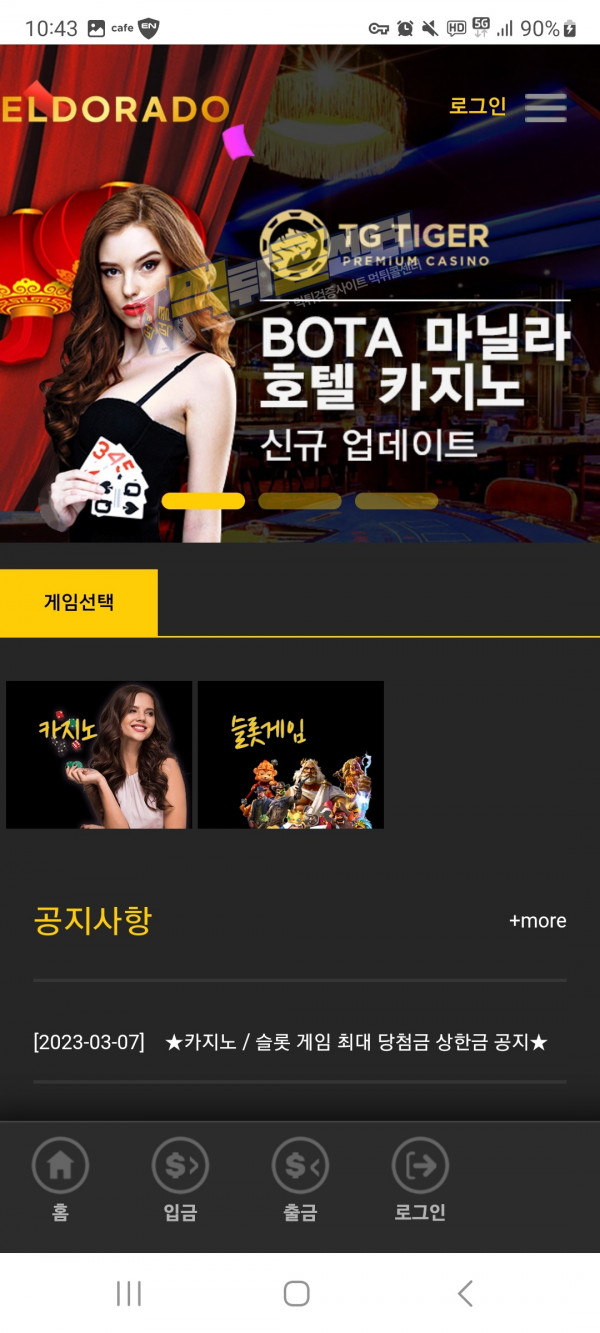Tap the 로그인 link in header

point(477,107)
